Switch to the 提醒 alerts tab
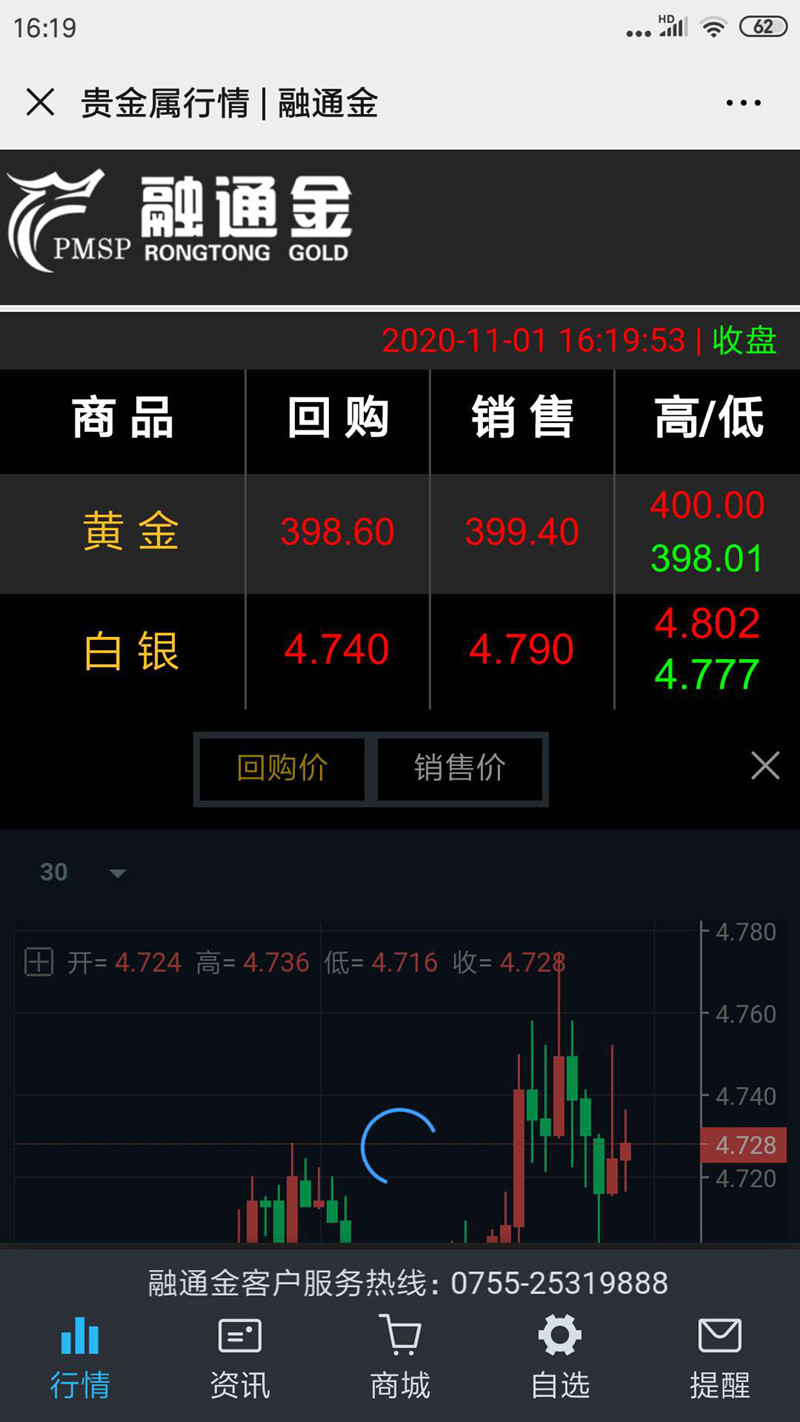Screen dimensions: 800x1422 click(x=720, y=1358)
